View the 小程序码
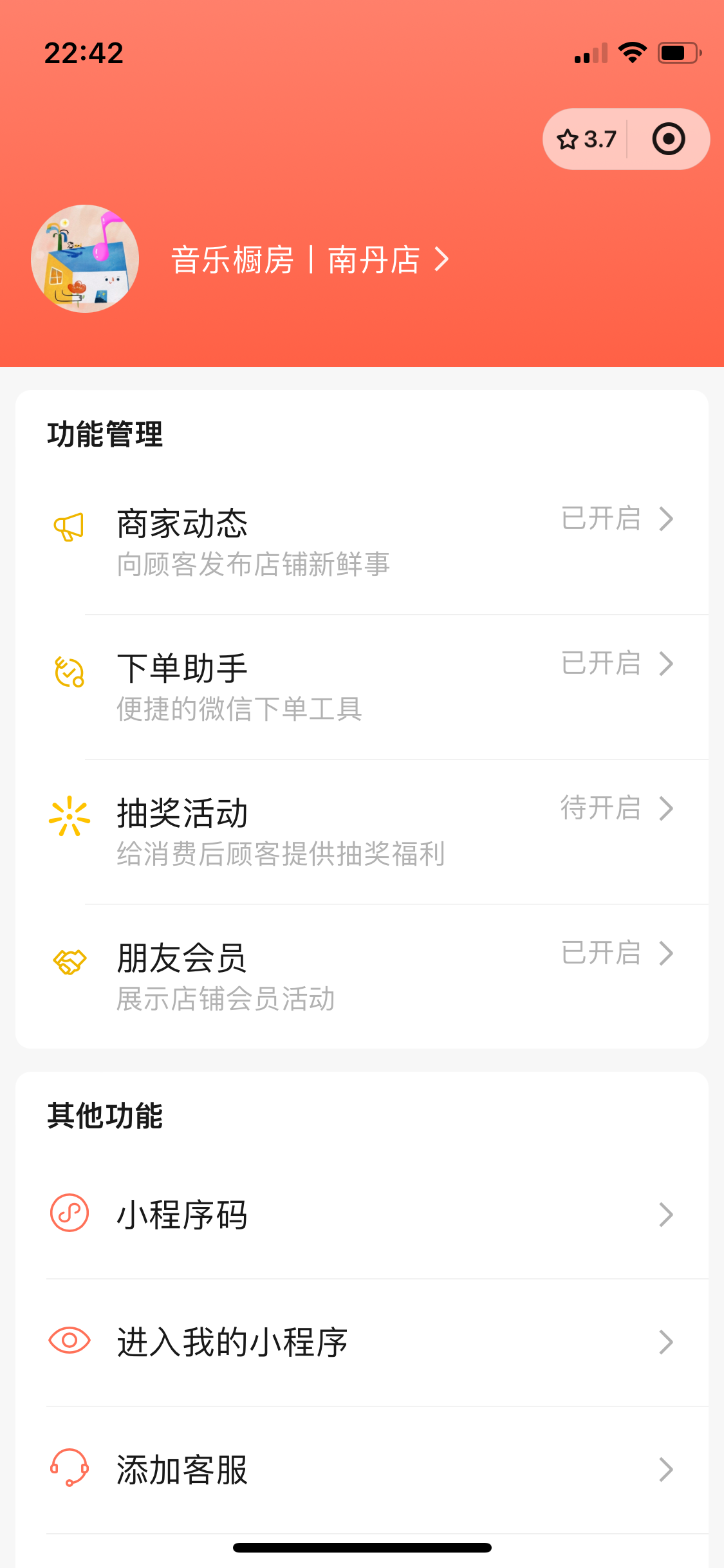The height and width of the screenshot is (1568, 724). click(362, 1215)
